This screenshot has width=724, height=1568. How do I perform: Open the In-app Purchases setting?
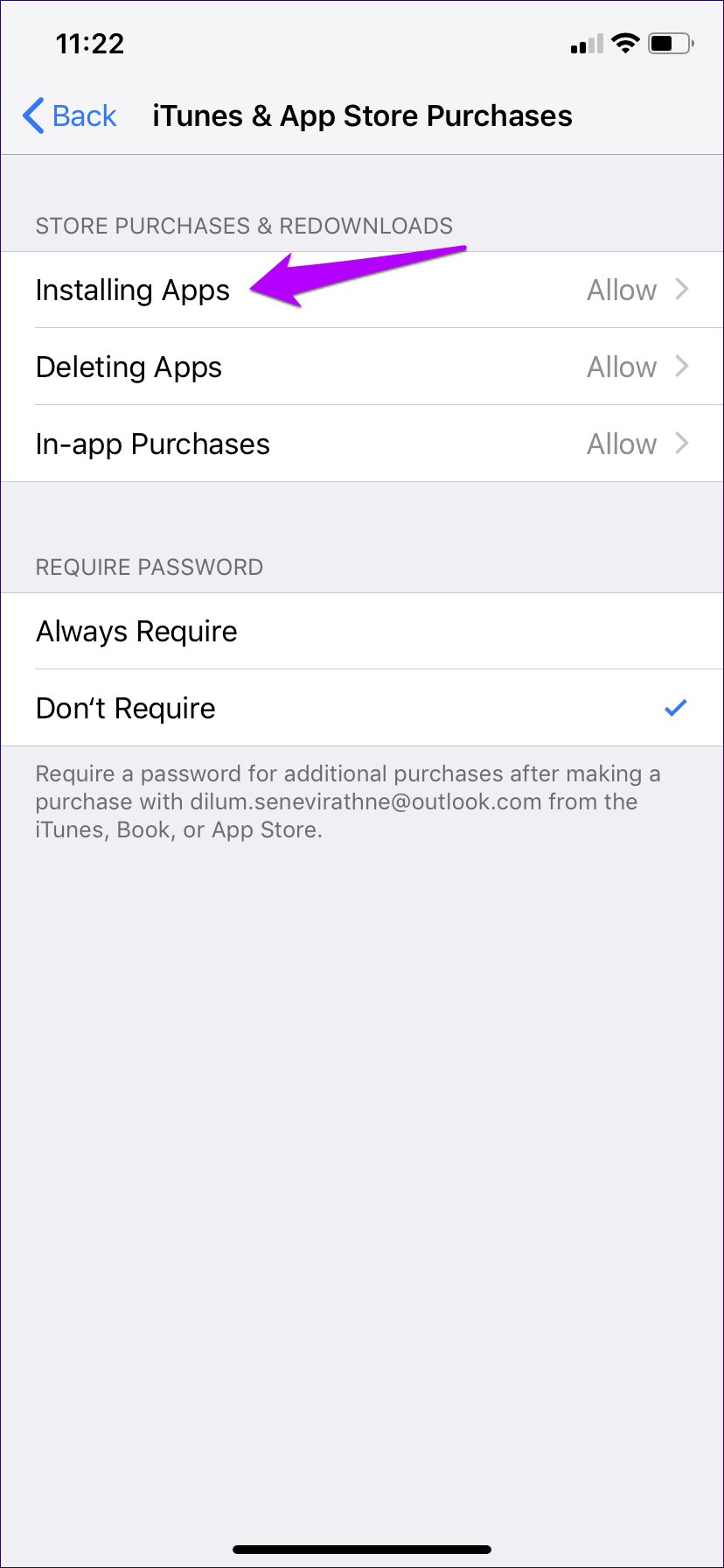tap(362, 444)
